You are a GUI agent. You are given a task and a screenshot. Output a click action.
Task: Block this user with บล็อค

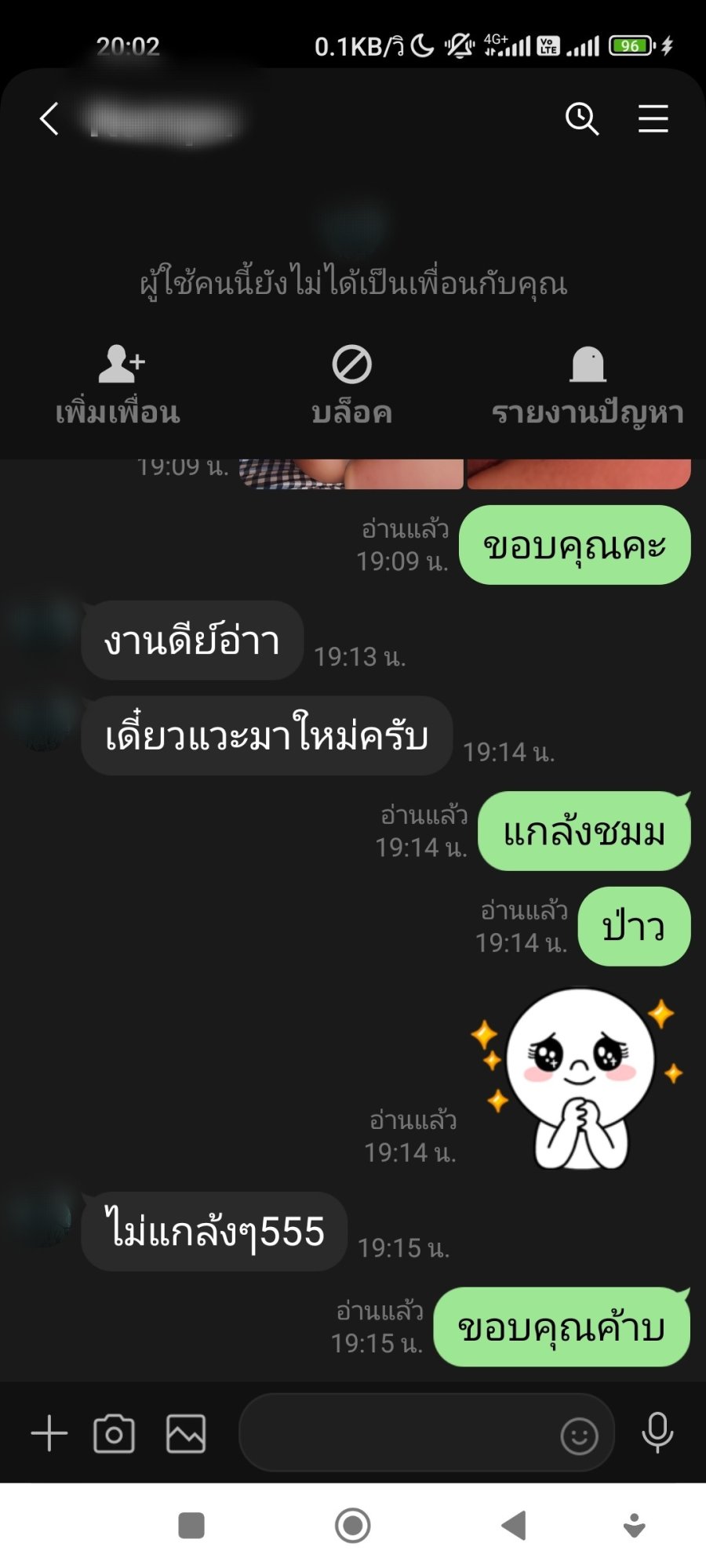point(352,385)
